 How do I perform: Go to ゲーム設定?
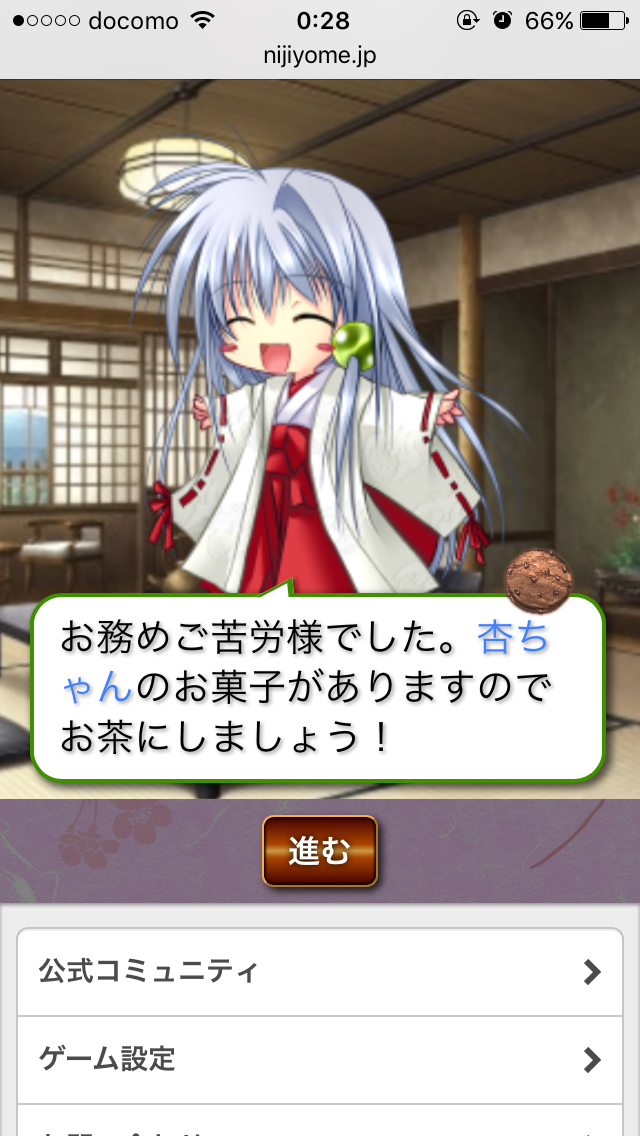coord(320,1059)
